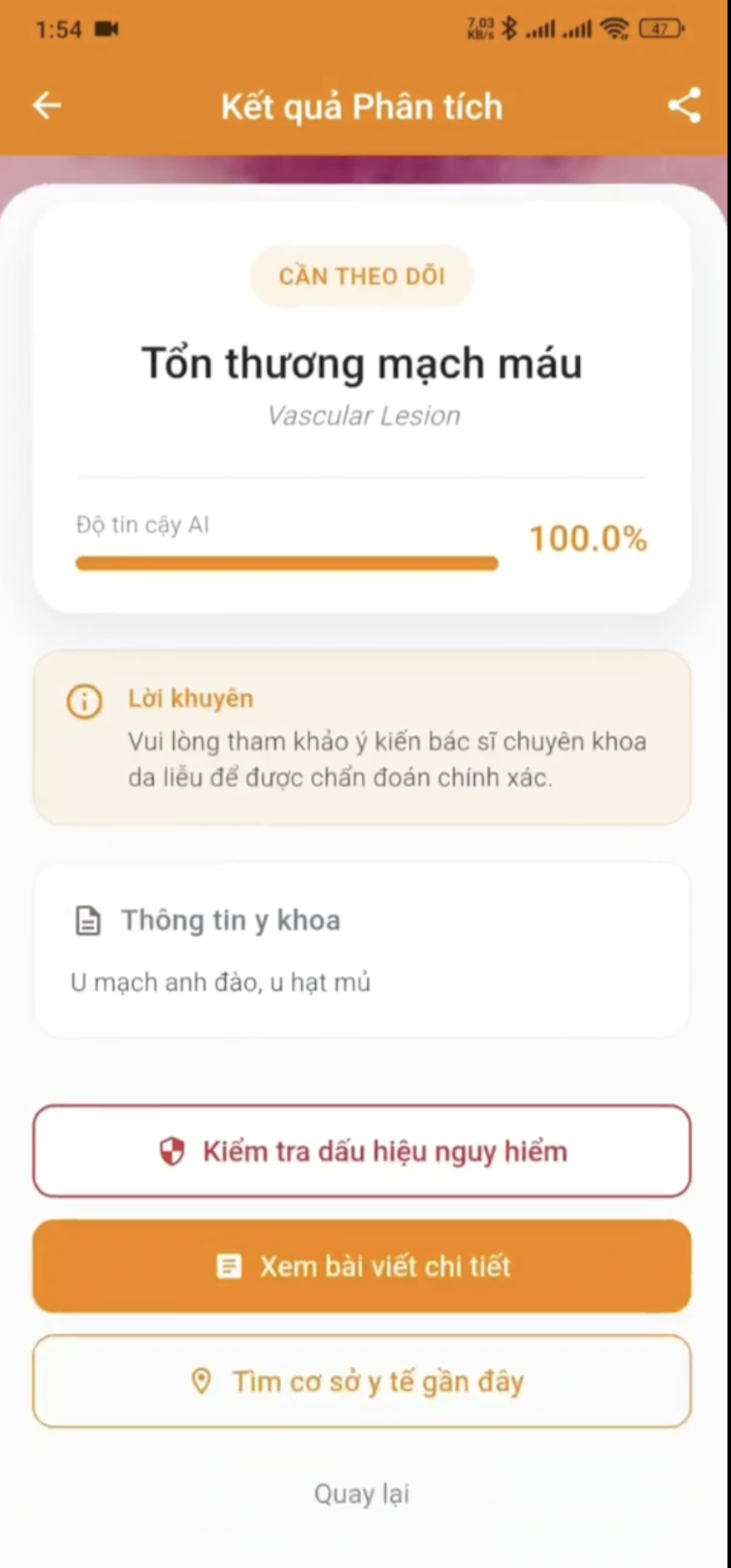Viewport: 731px width, 1568px height.
Task: Tap the Quay lại link
Action: (x=361, y=1493)
